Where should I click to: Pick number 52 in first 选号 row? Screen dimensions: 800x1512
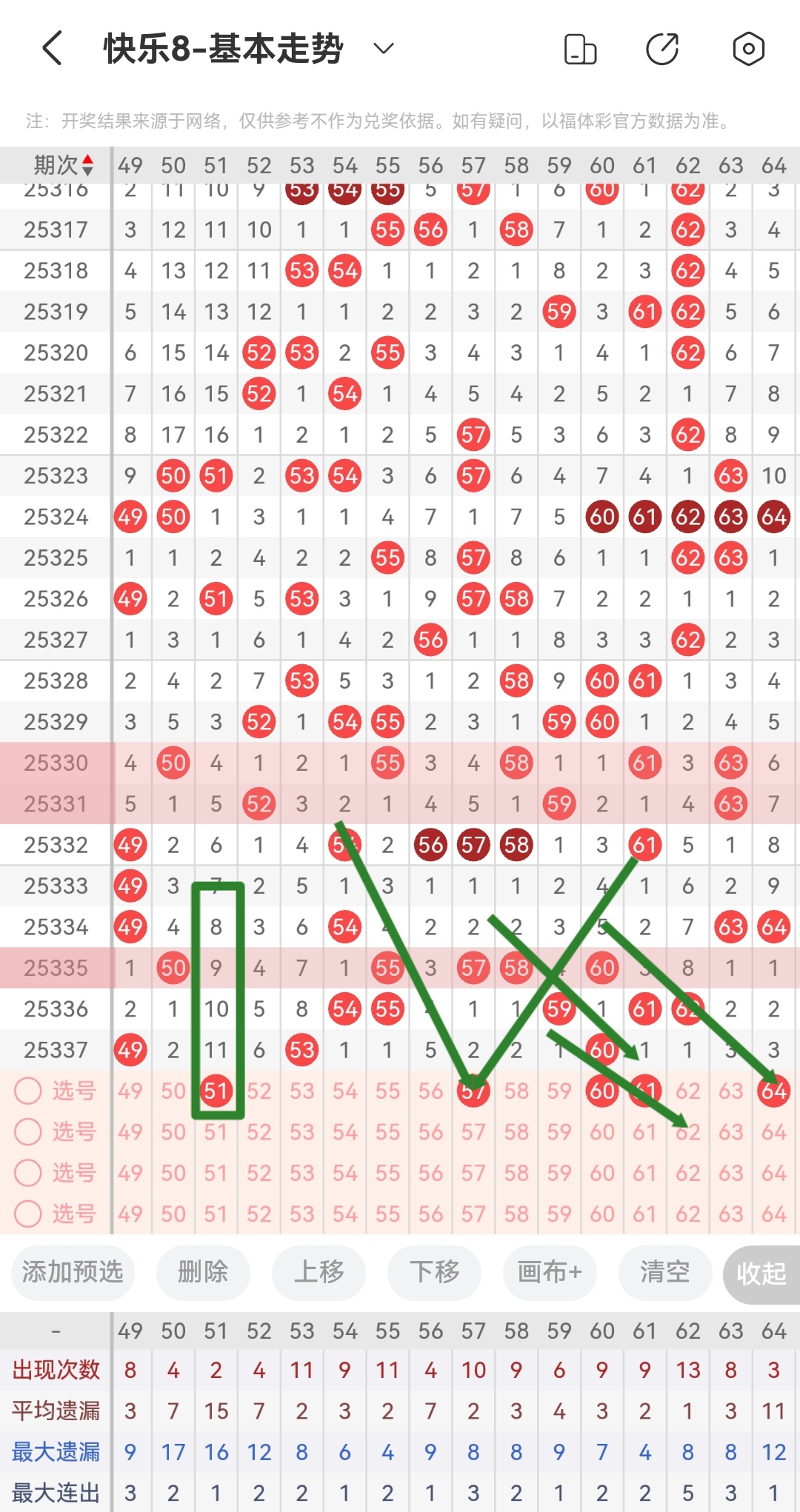point(259,1091)
